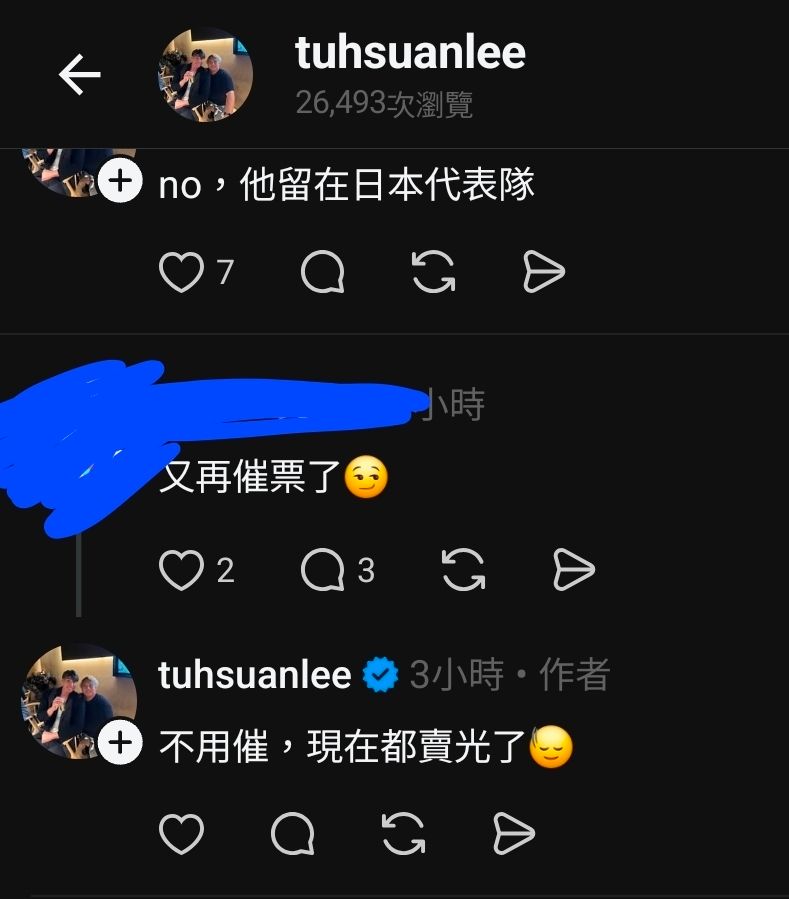
Task: Open tuhsuanlee profile picture in header
Action: click(x=205, y=75)
